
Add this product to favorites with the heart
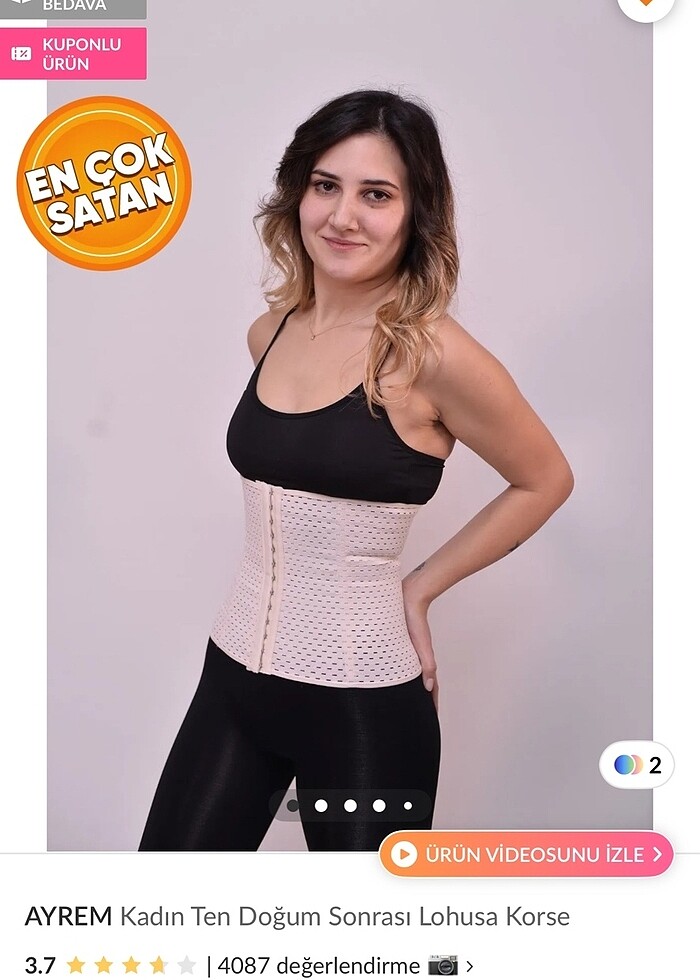[x=646, y=6]
